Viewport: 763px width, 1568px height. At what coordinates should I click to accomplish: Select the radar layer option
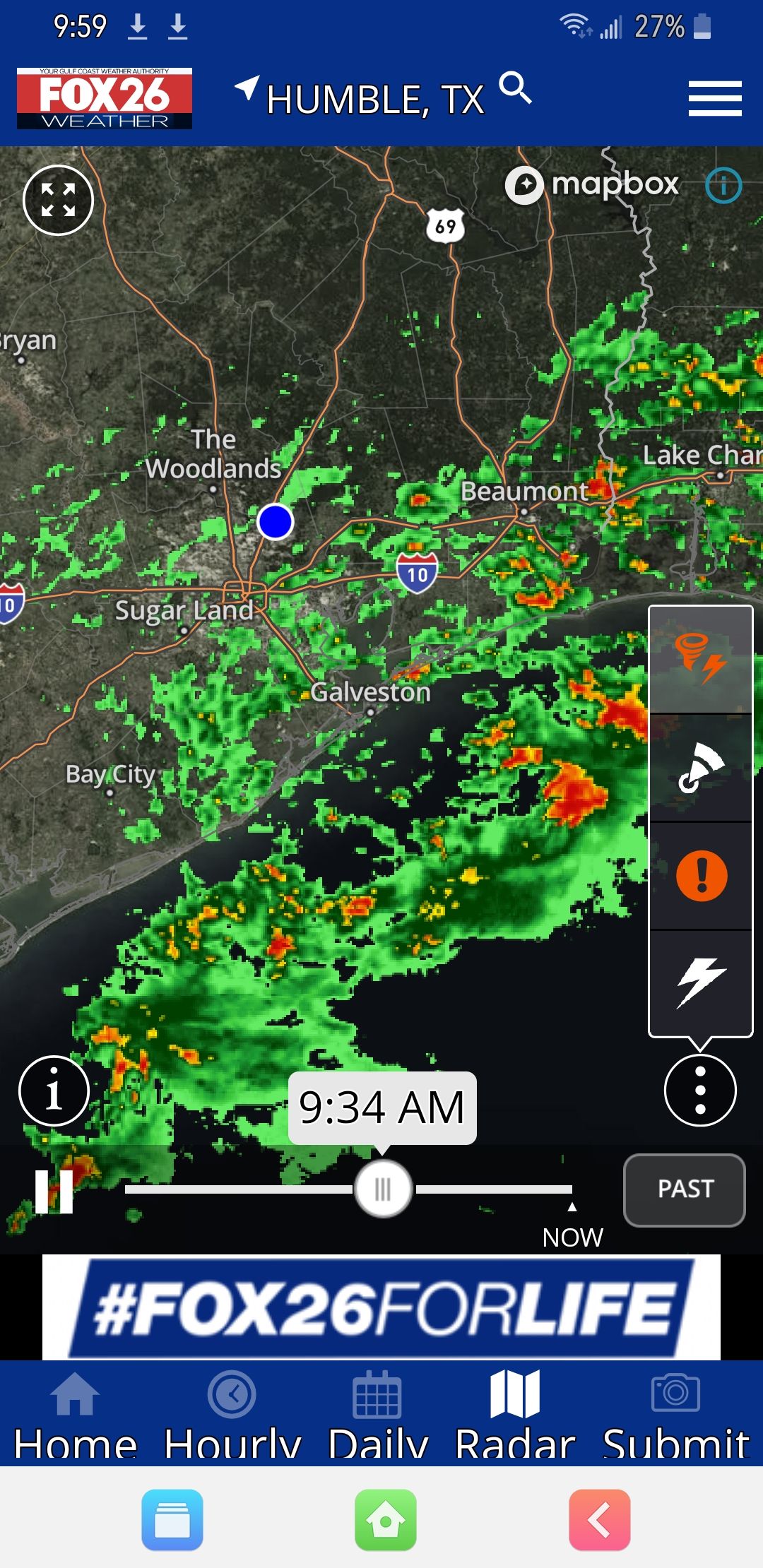point(701,768)
